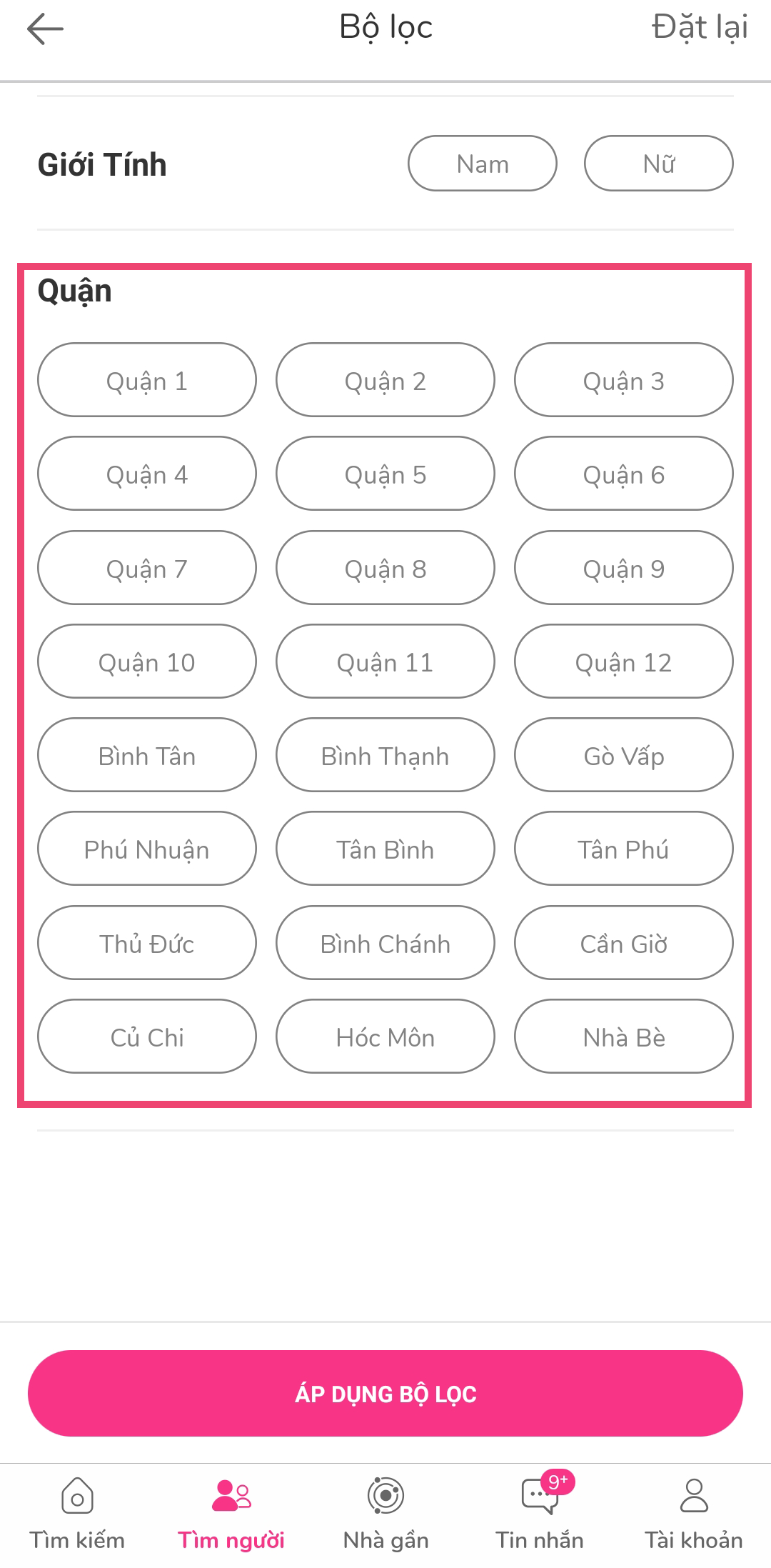Choose Hóc Môn district
The image size is (771, 1568).
(385, 1037)
